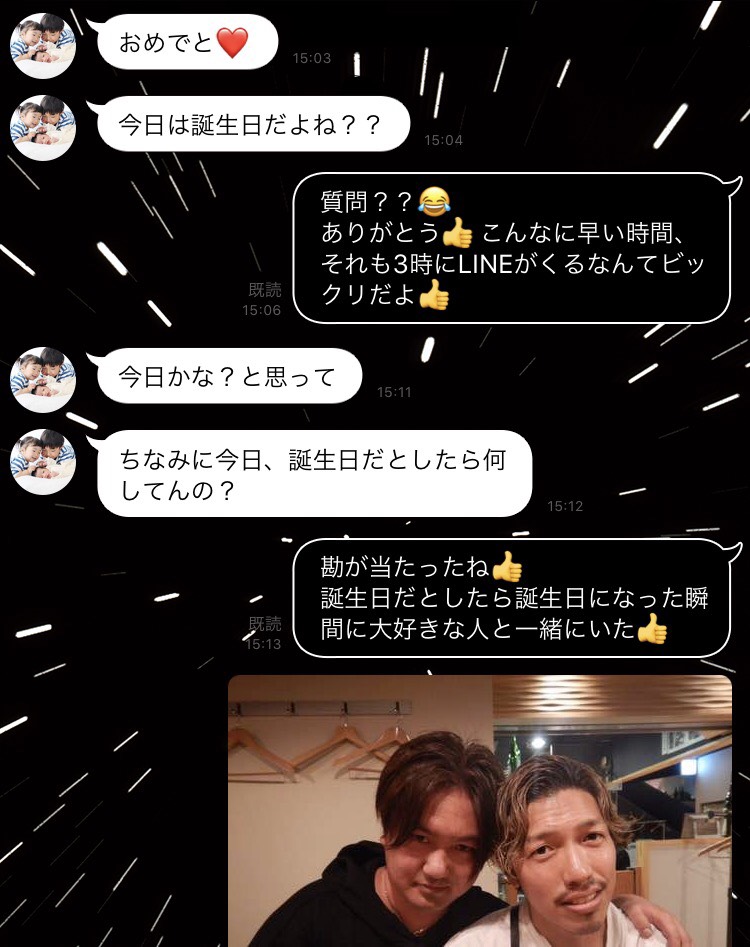Select the avatar beside ちなみに今日 message
This screenshot has height=947, width=750.
click(x=43, y=462)
